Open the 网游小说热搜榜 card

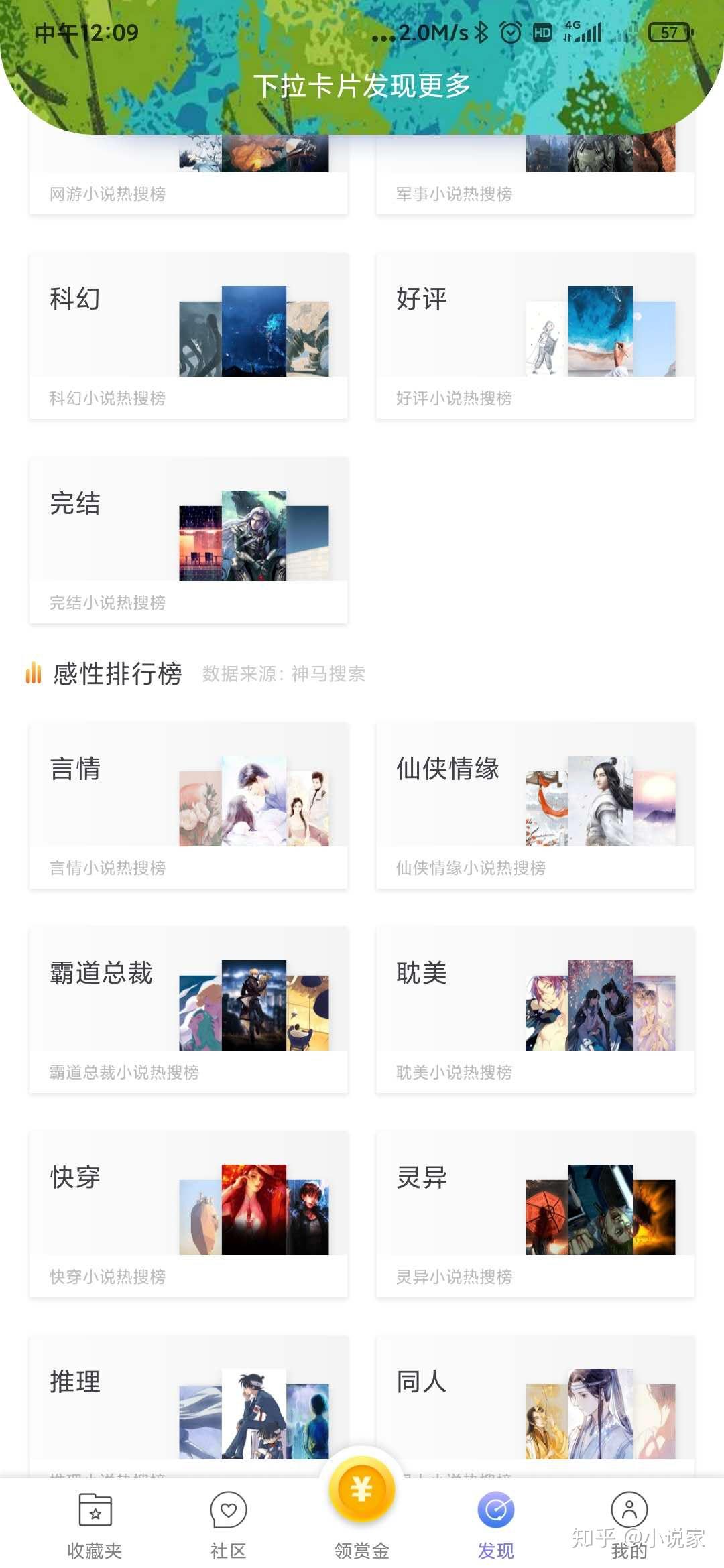point(188,175)
